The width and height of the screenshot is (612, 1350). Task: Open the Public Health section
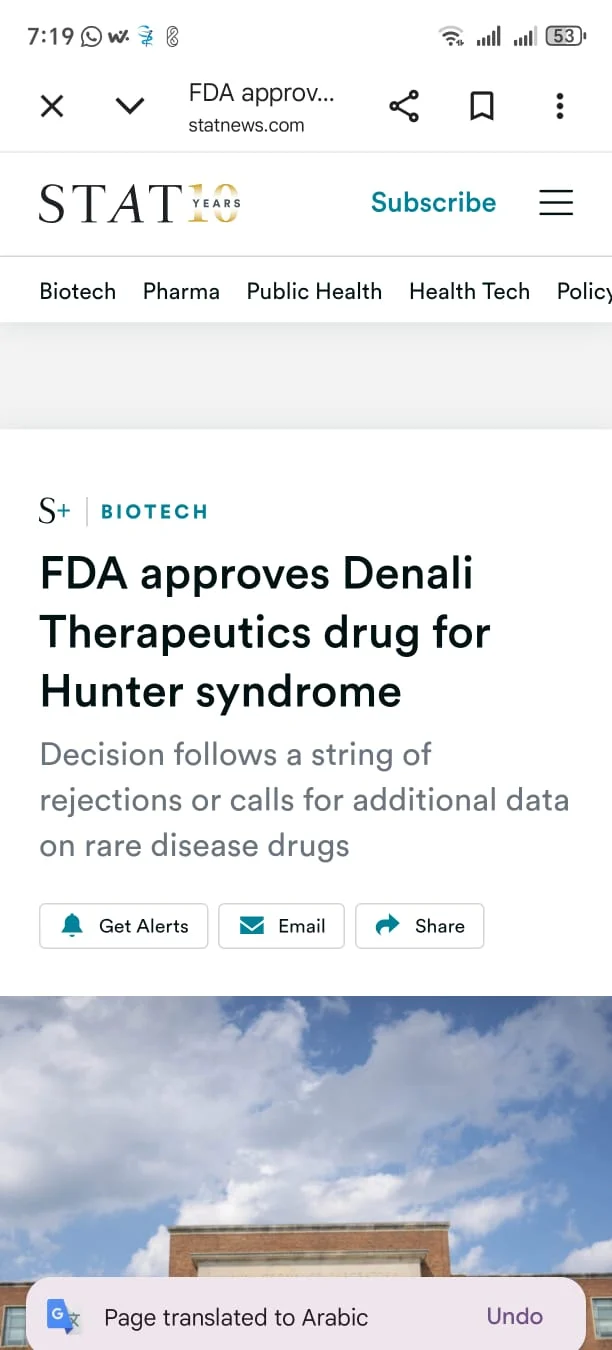click(314, 292)
